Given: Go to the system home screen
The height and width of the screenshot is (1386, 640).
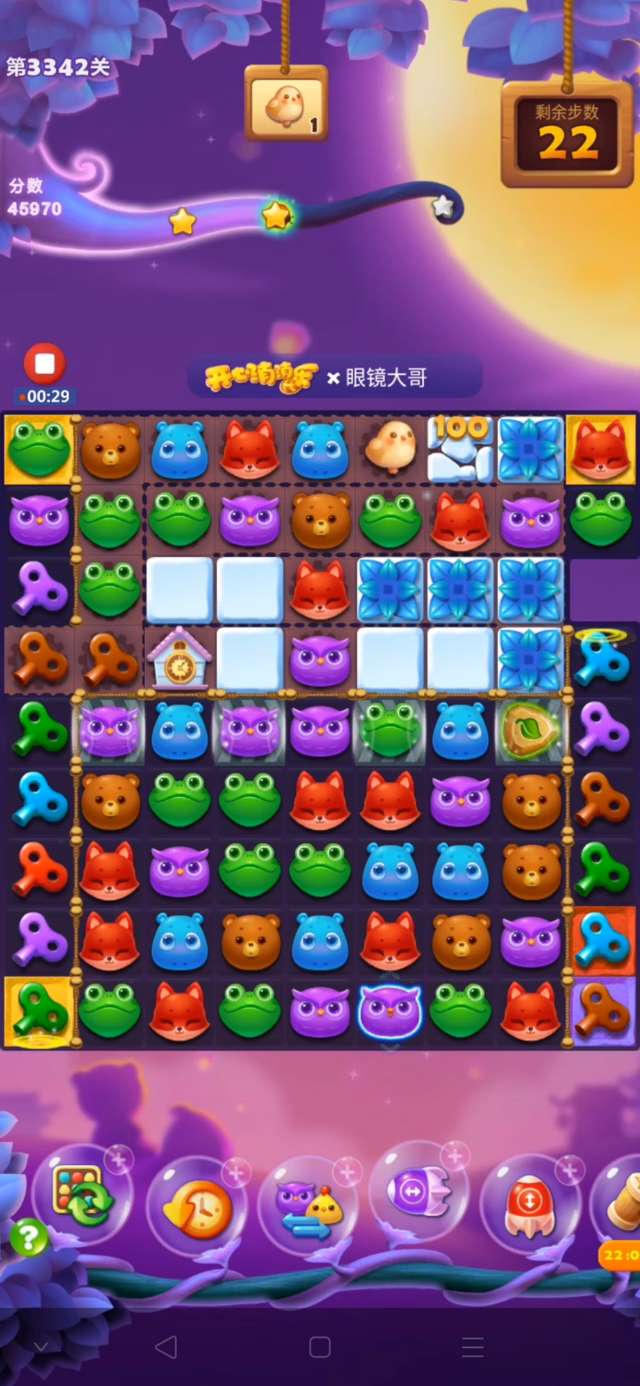Looking at the screenshot, I should coord(320,1346).
